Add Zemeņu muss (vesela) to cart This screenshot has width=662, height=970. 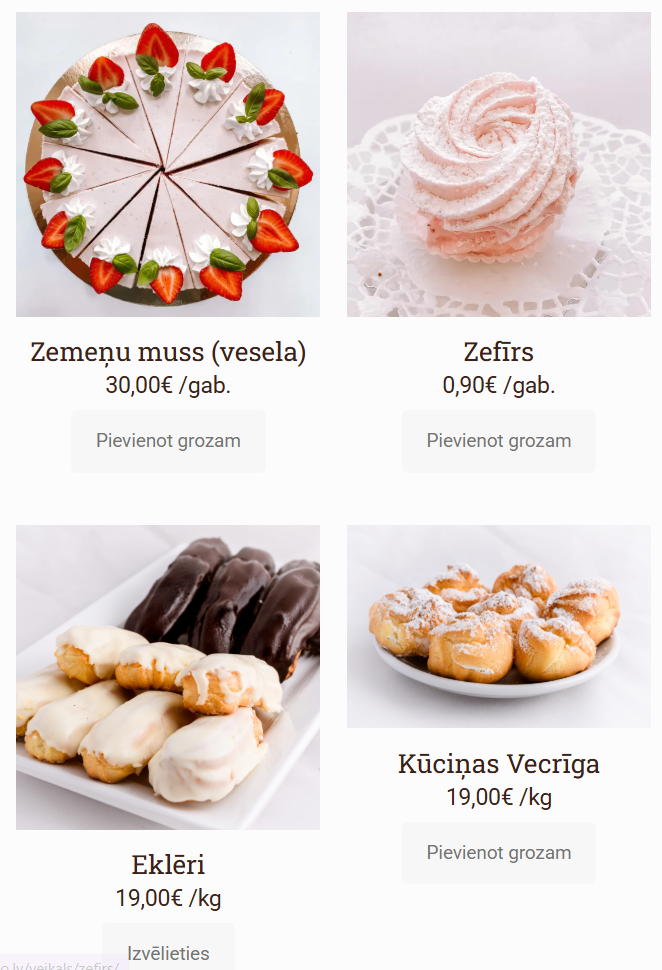168,441
